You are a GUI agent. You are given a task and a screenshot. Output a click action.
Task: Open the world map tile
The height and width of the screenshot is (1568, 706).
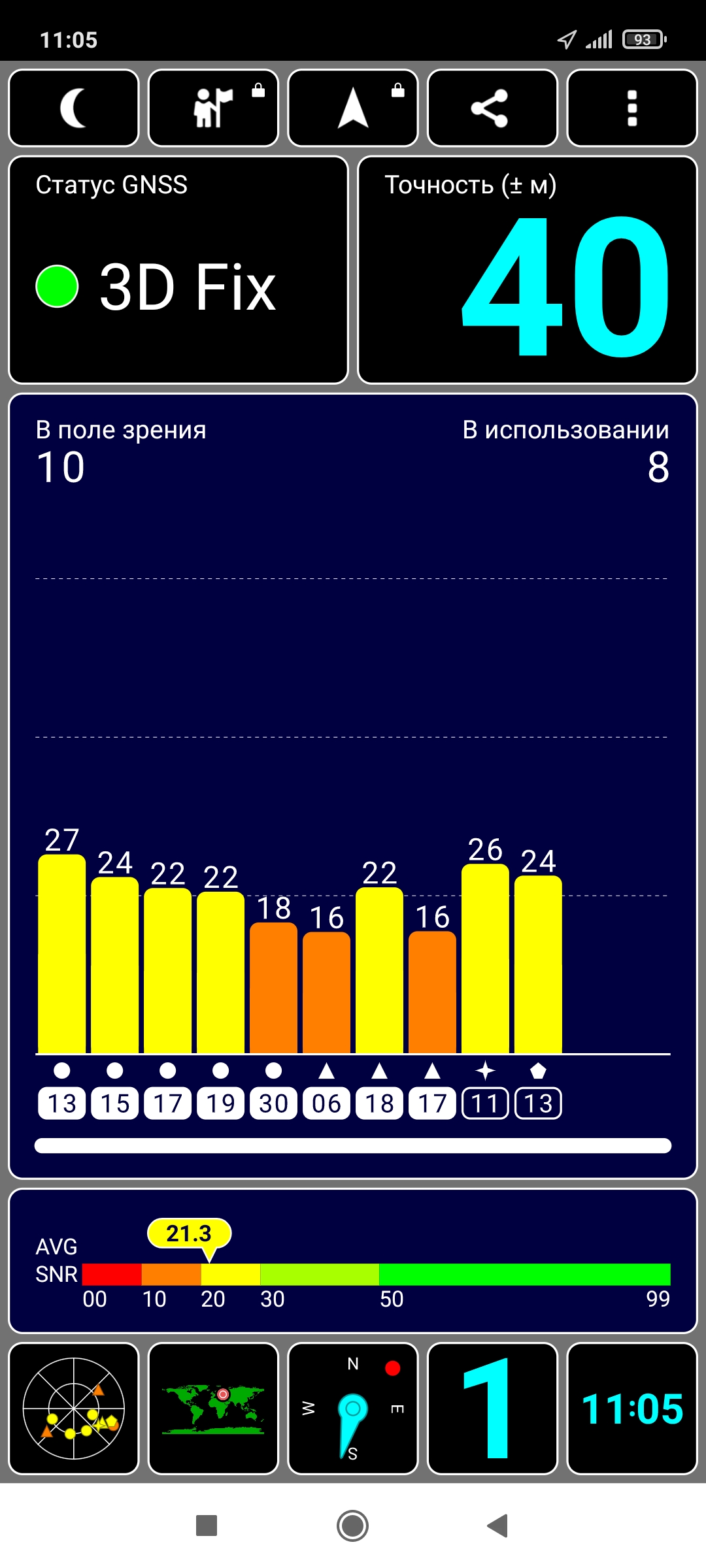pos(213,1408)
